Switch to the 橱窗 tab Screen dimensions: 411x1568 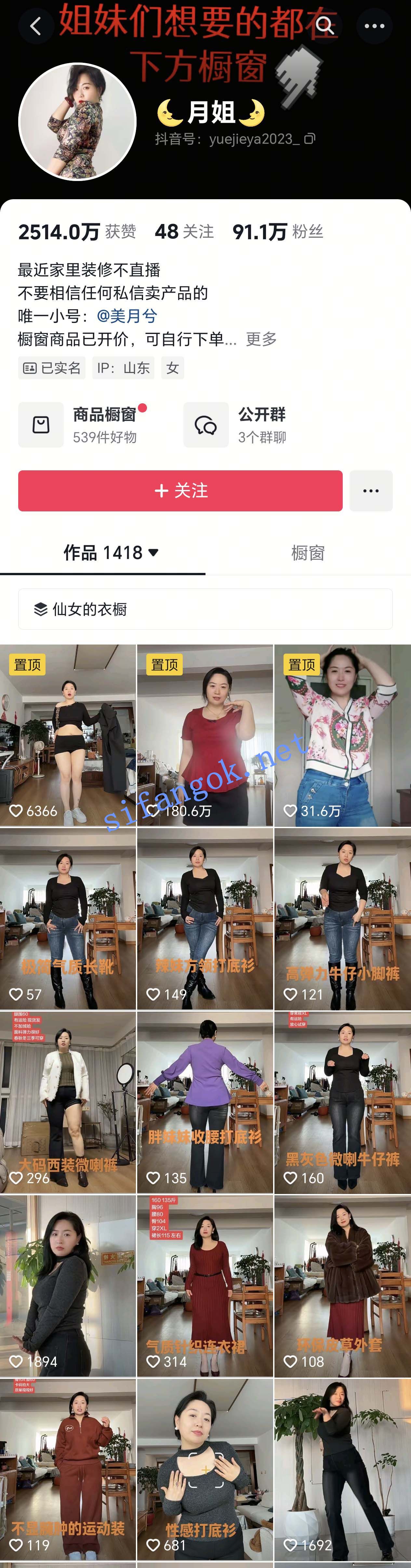(308, 553)
